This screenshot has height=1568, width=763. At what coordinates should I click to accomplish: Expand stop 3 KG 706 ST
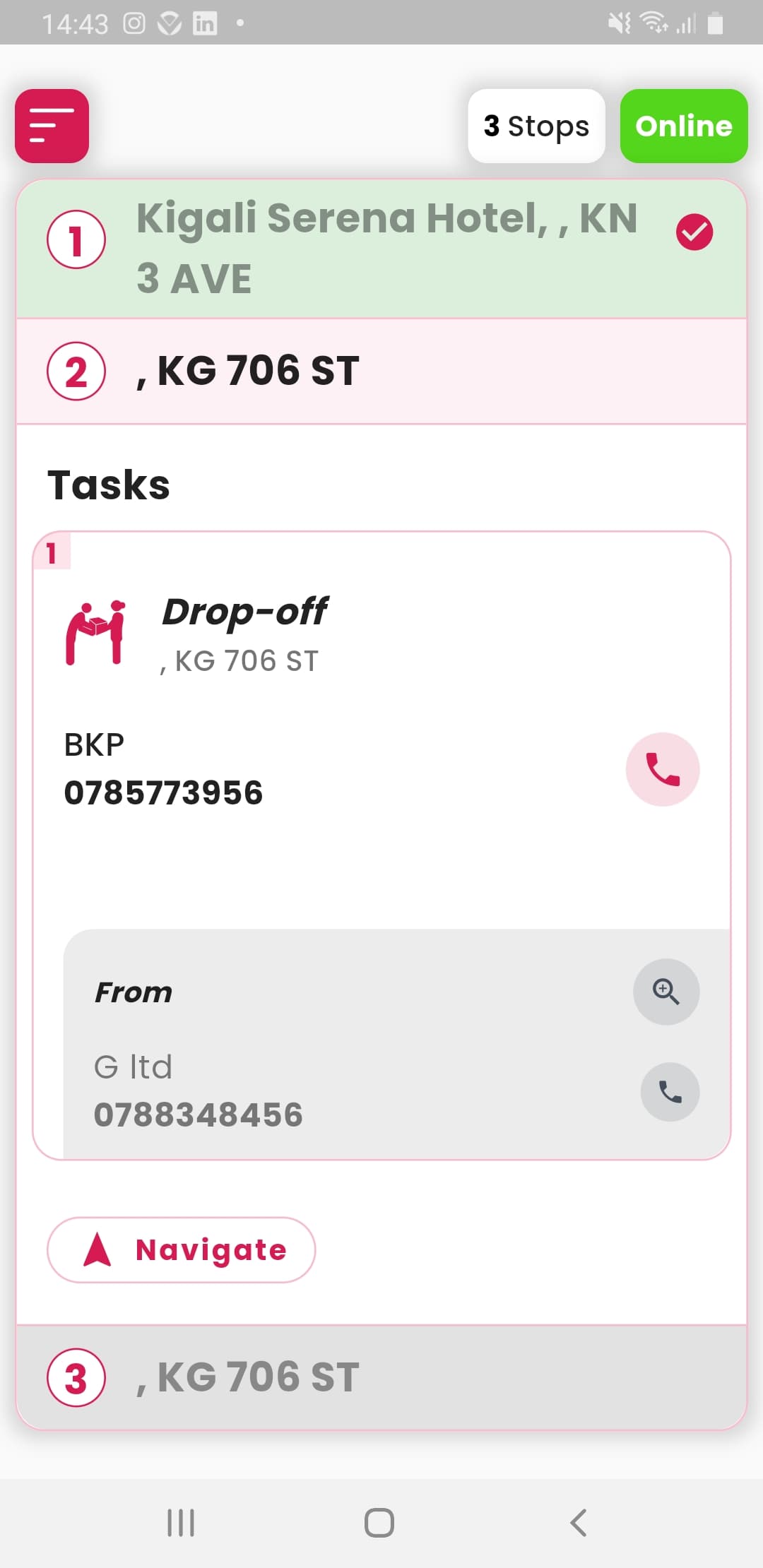point(381,1377)
